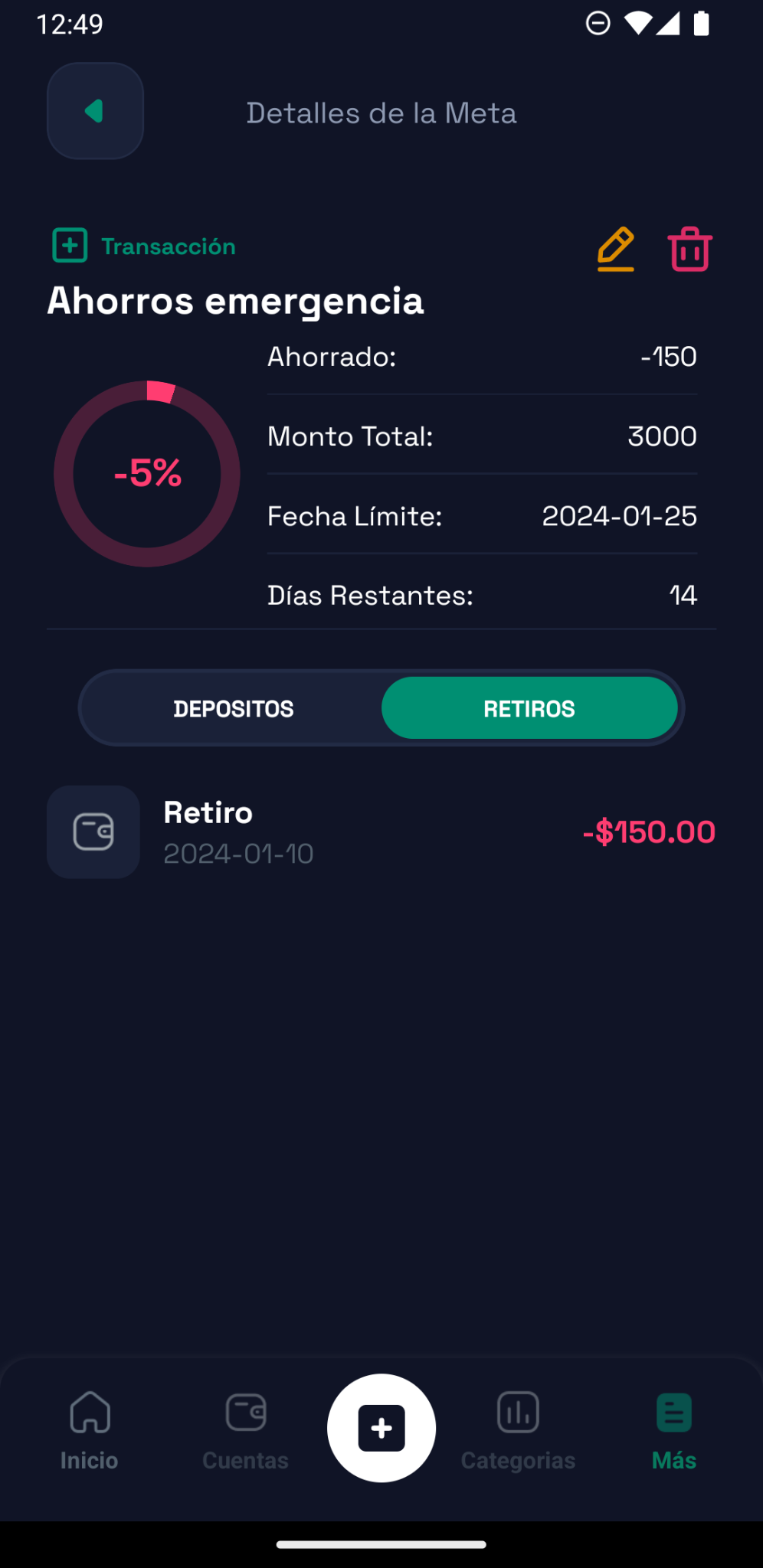Screen dimensions: 763x1568
Task: Select the RETIROS tab
Action: 529,708
